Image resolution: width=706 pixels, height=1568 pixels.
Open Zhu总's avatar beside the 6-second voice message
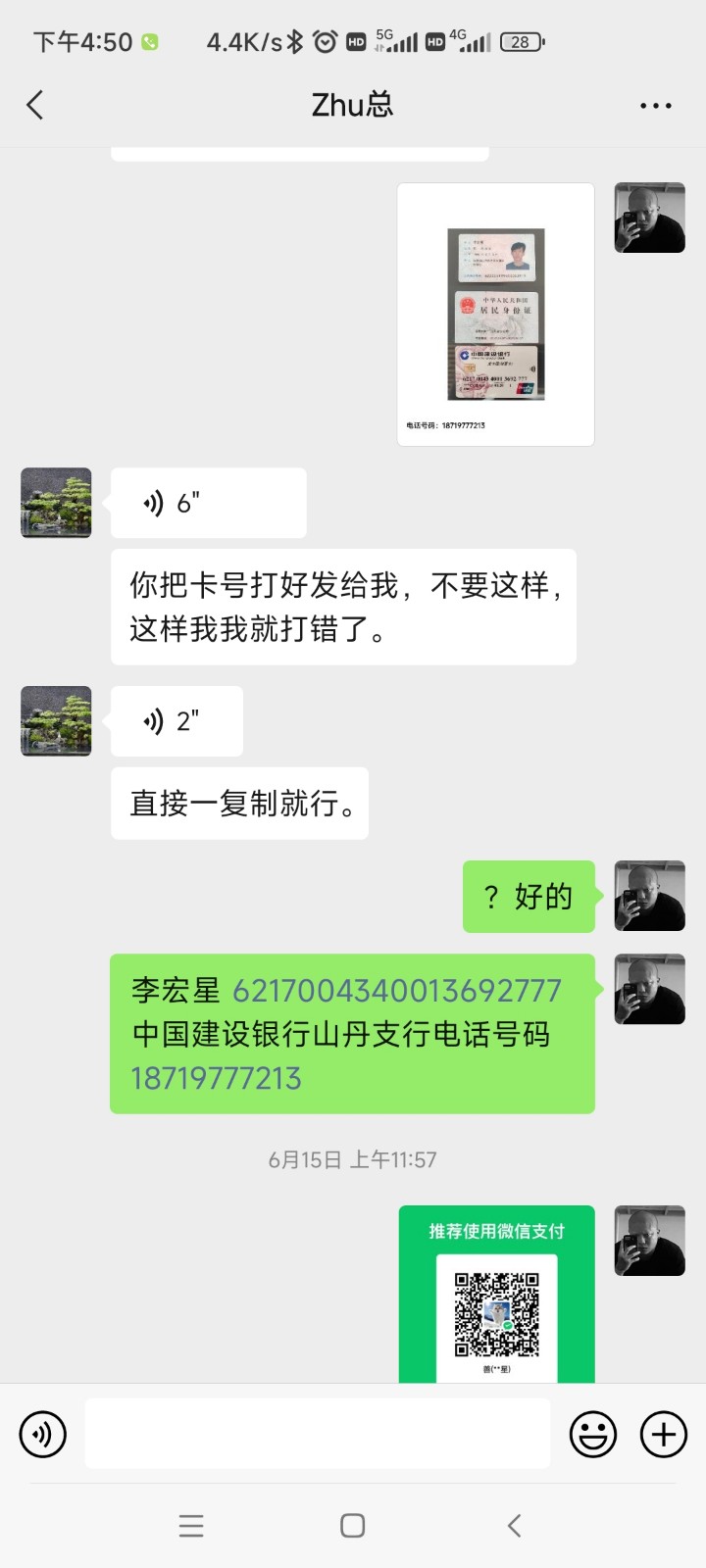pyautogui.click(x=56, y=503)
